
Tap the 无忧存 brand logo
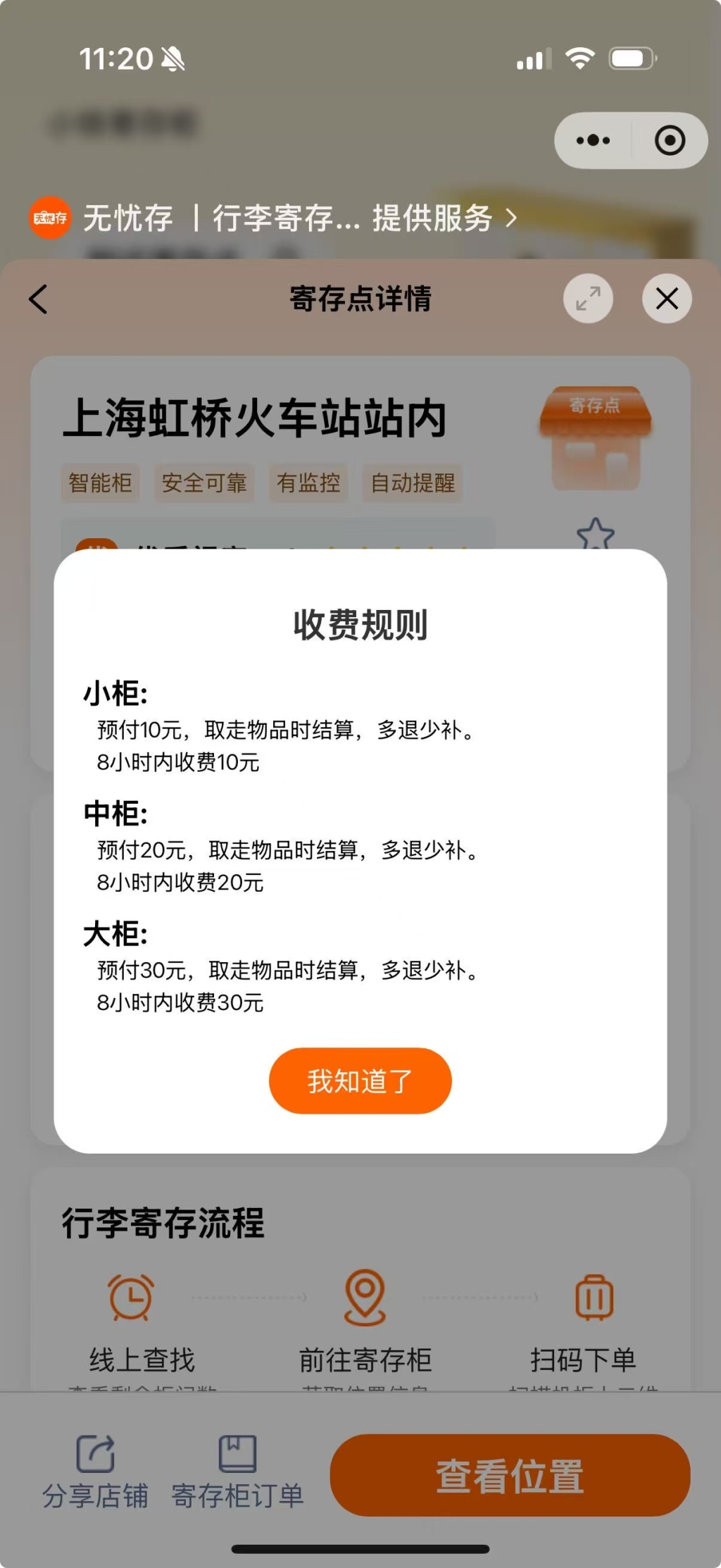(49, 219)
